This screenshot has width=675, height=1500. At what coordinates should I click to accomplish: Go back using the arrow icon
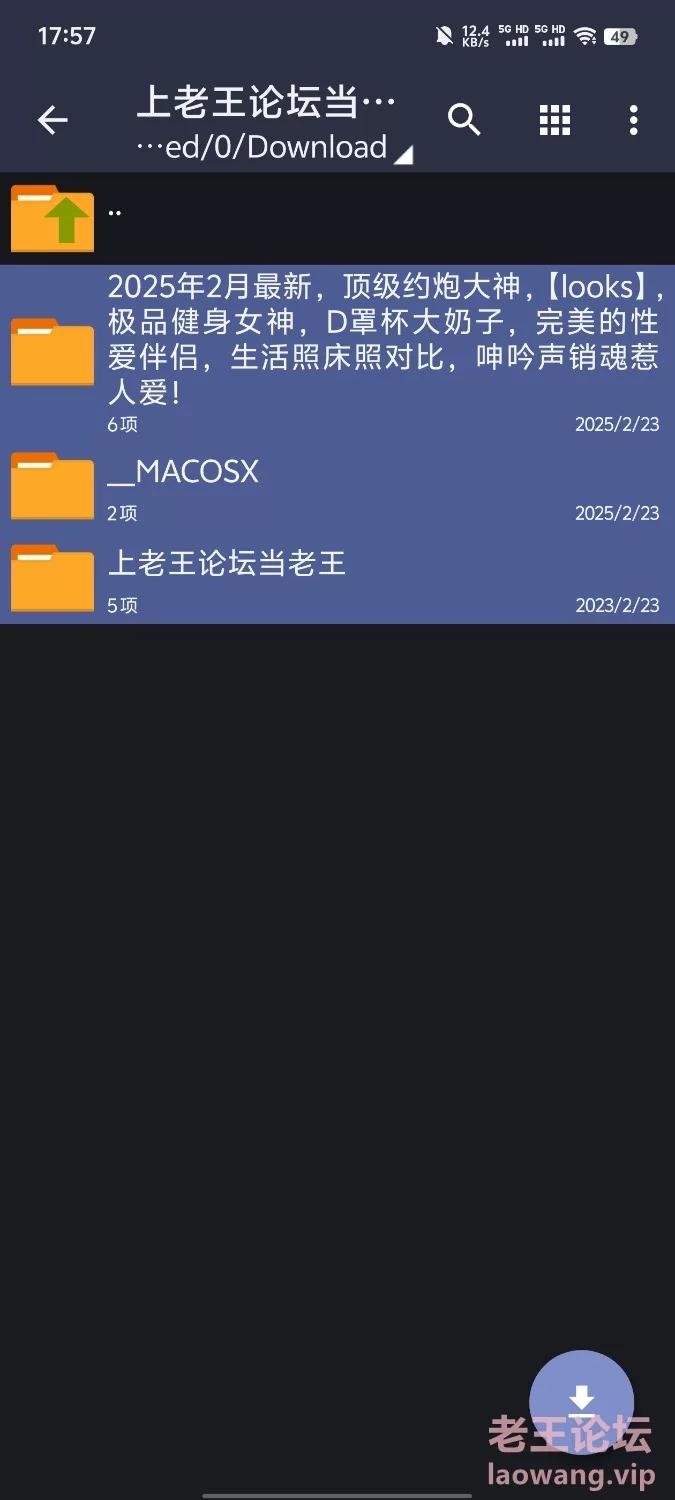point(52,121)
